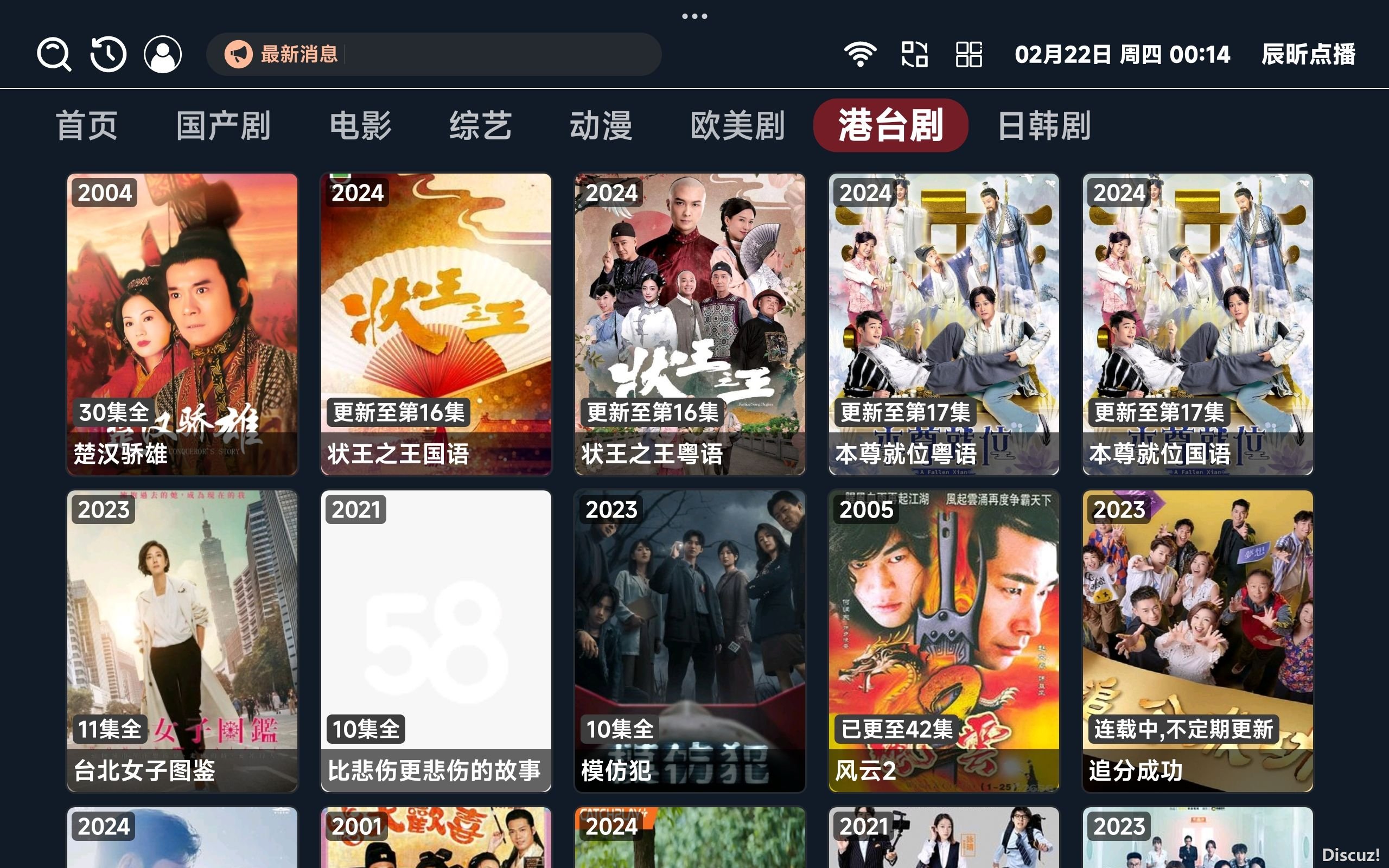Open 本尊就位国语 card

(x=1197, y=324)
